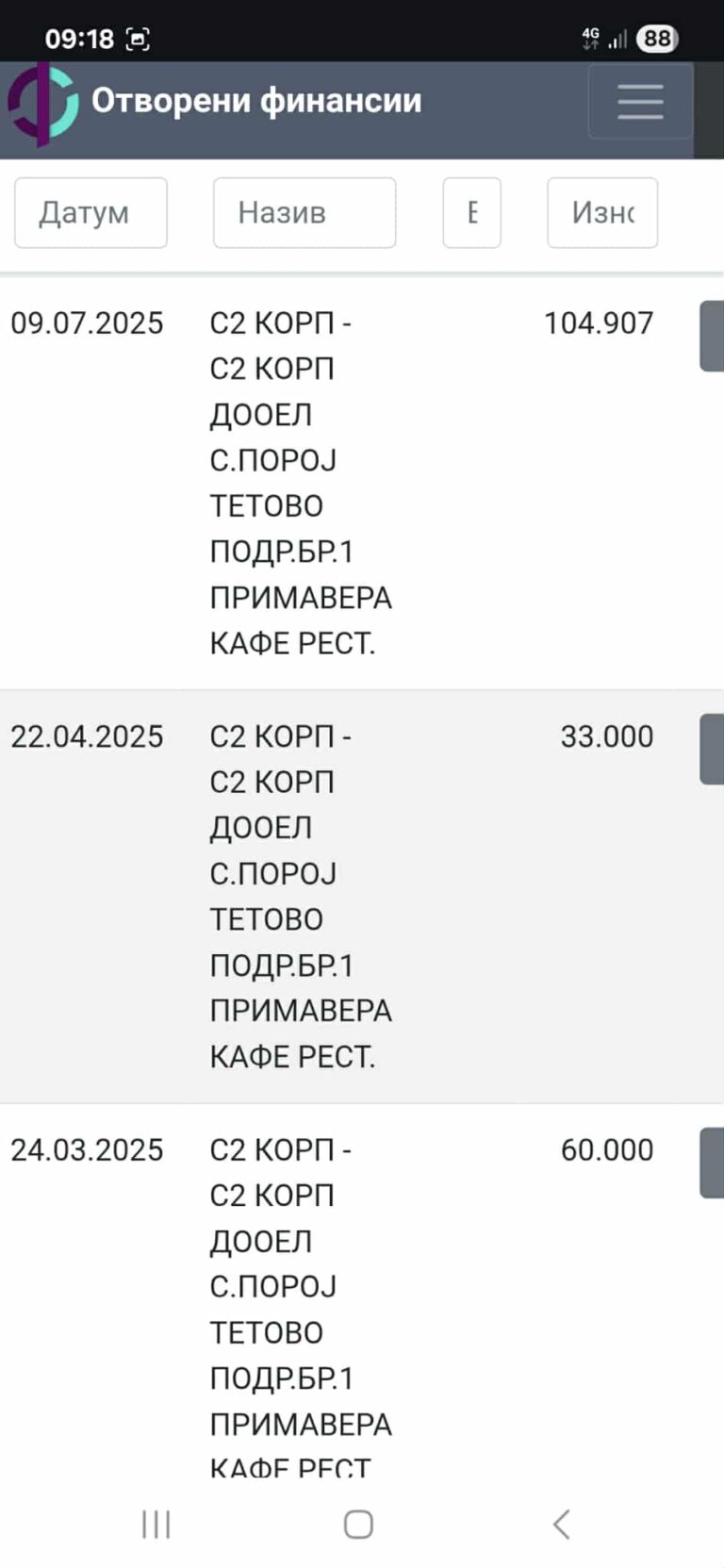Tap the Датум filter field
724x1568 pixels.
coord(90,213)
